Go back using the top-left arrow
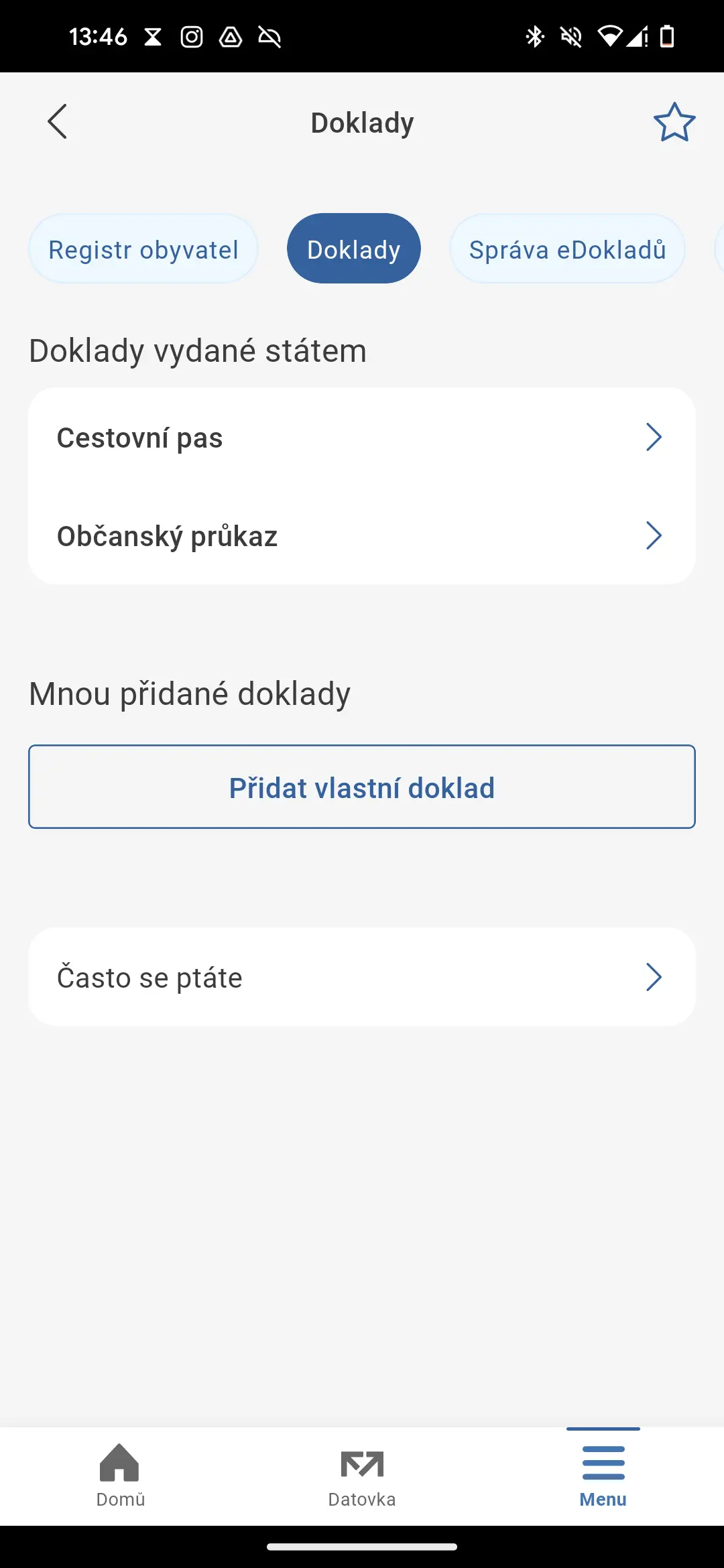Image resolution: width=724 pixels, height=1568 pixels. tap(58, 122)
